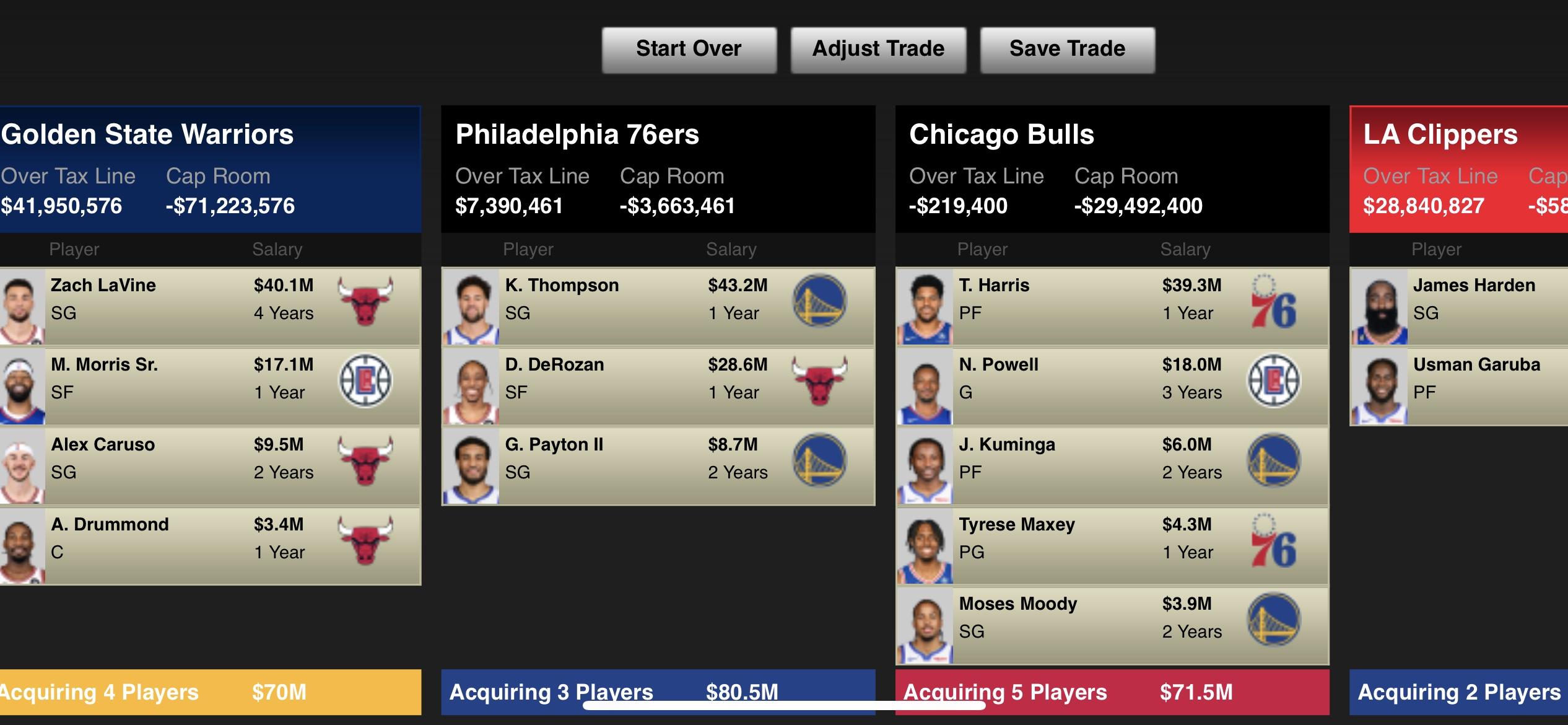
Task: Save the current trade
Action: coord(1067,50)
